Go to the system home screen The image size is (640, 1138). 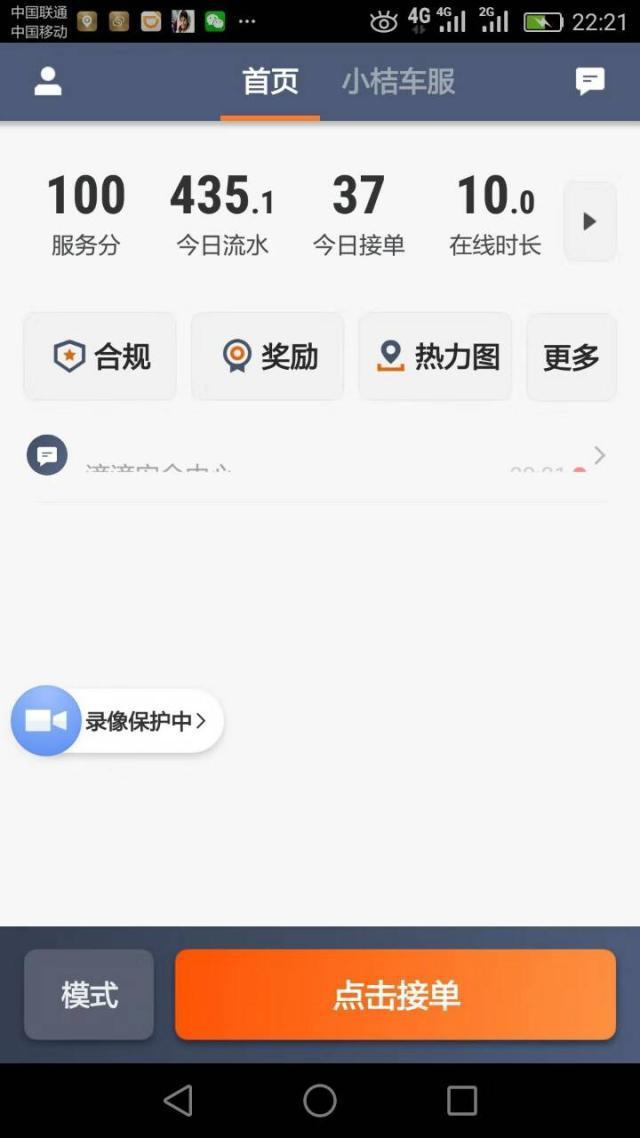[x=320, y=1101]
